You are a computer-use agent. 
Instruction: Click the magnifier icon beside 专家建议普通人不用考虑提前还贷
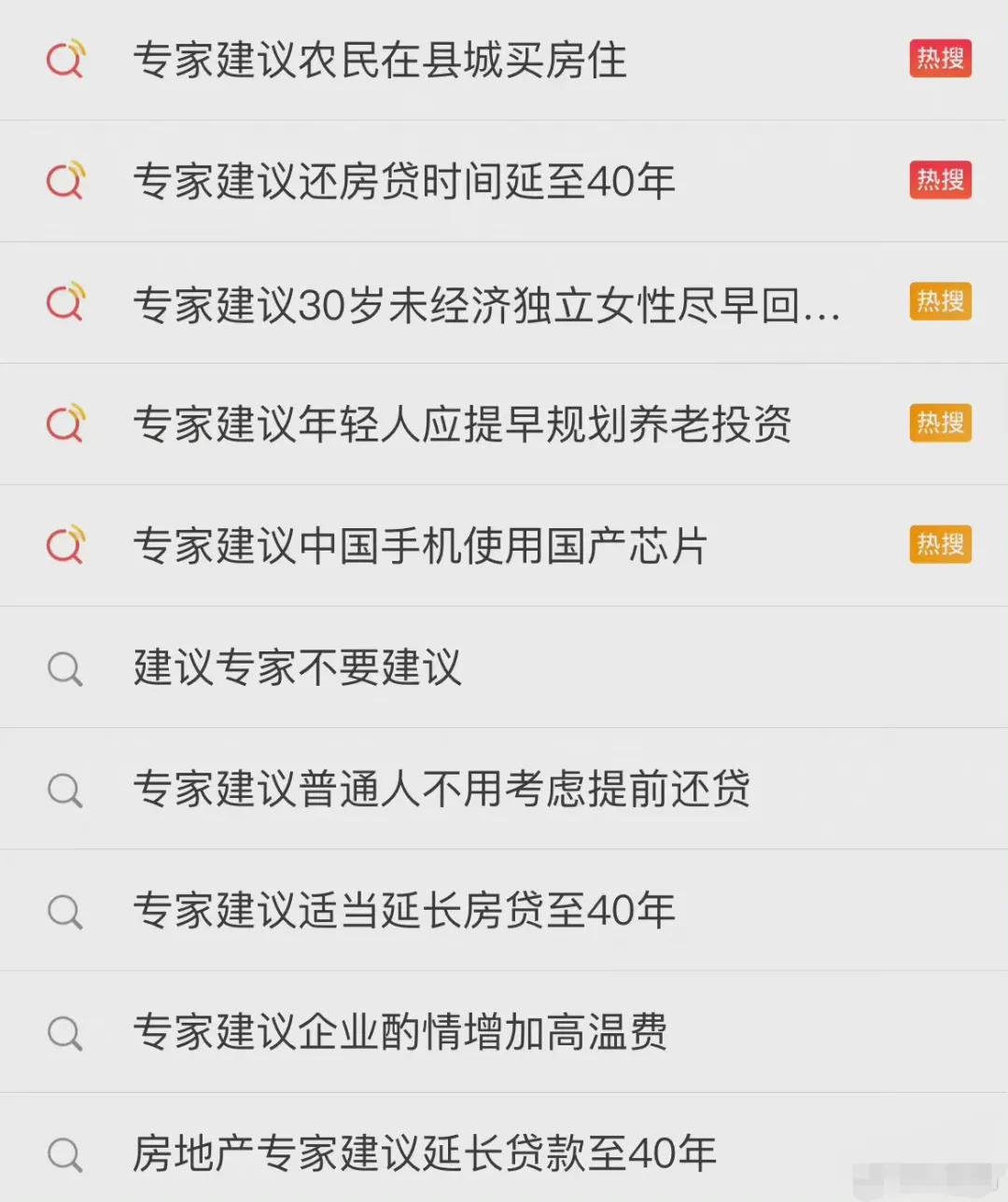64,790
